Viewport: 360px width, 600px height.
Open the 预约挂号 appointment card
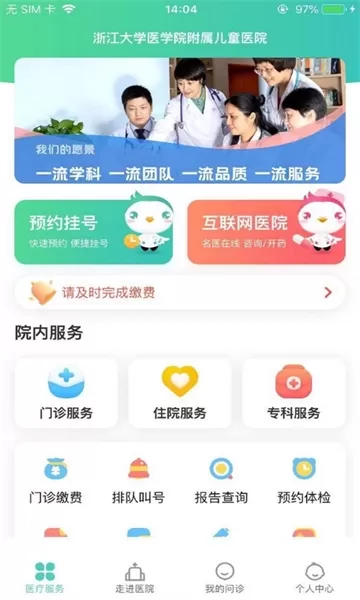tap(94, 232)
